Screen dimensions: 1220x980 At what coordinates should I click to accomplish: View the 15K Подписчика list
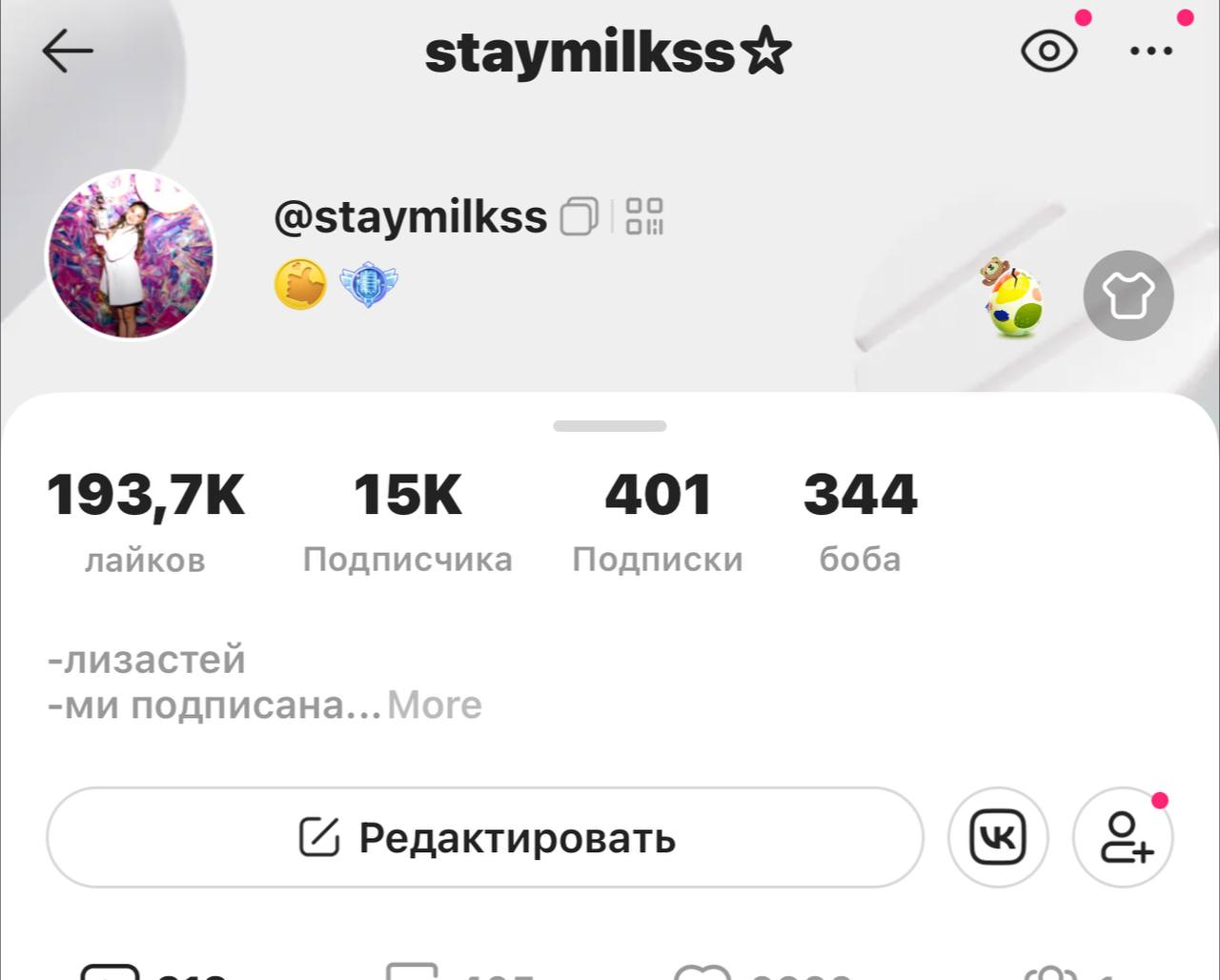pos(407,521)
